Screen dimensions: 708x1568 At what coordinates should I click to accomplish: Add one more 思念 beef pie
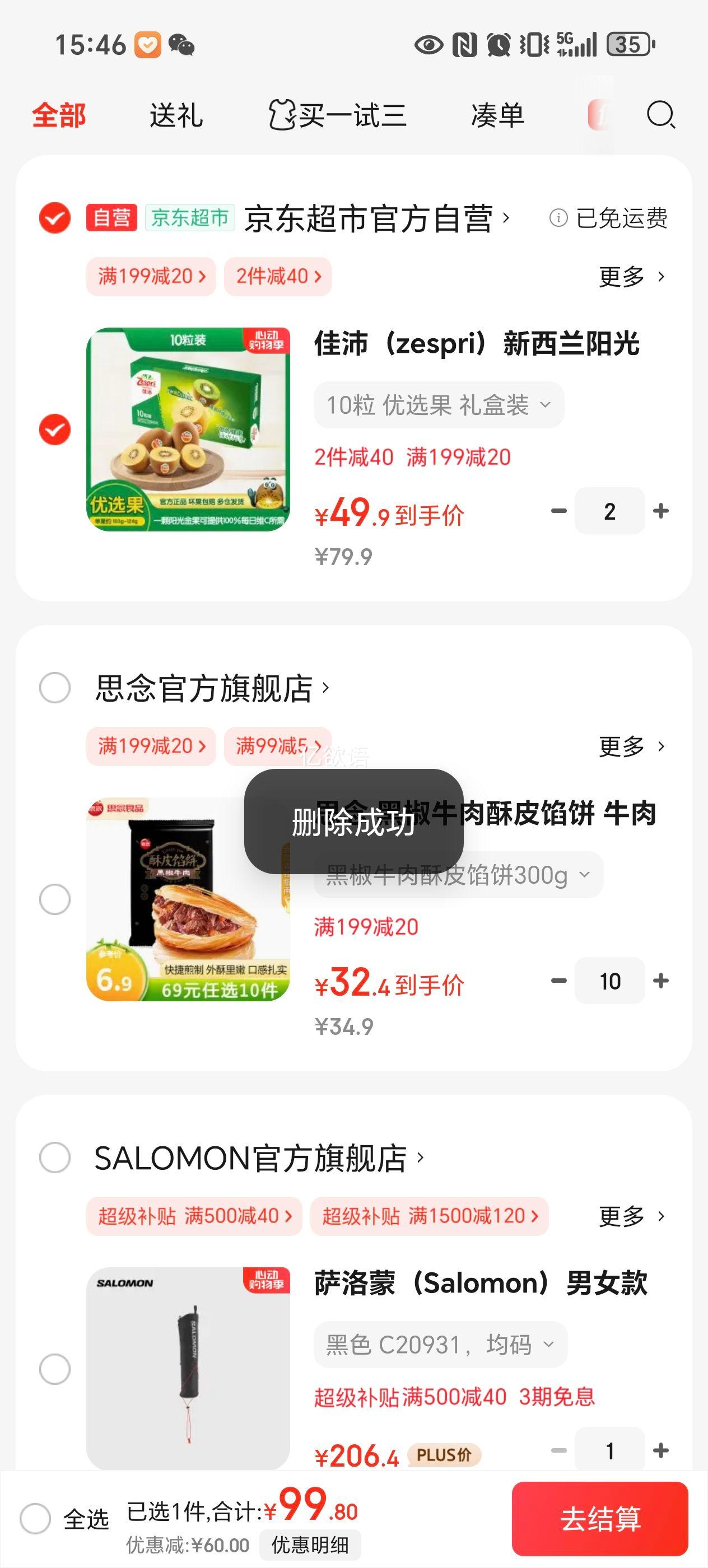point(660,981)
